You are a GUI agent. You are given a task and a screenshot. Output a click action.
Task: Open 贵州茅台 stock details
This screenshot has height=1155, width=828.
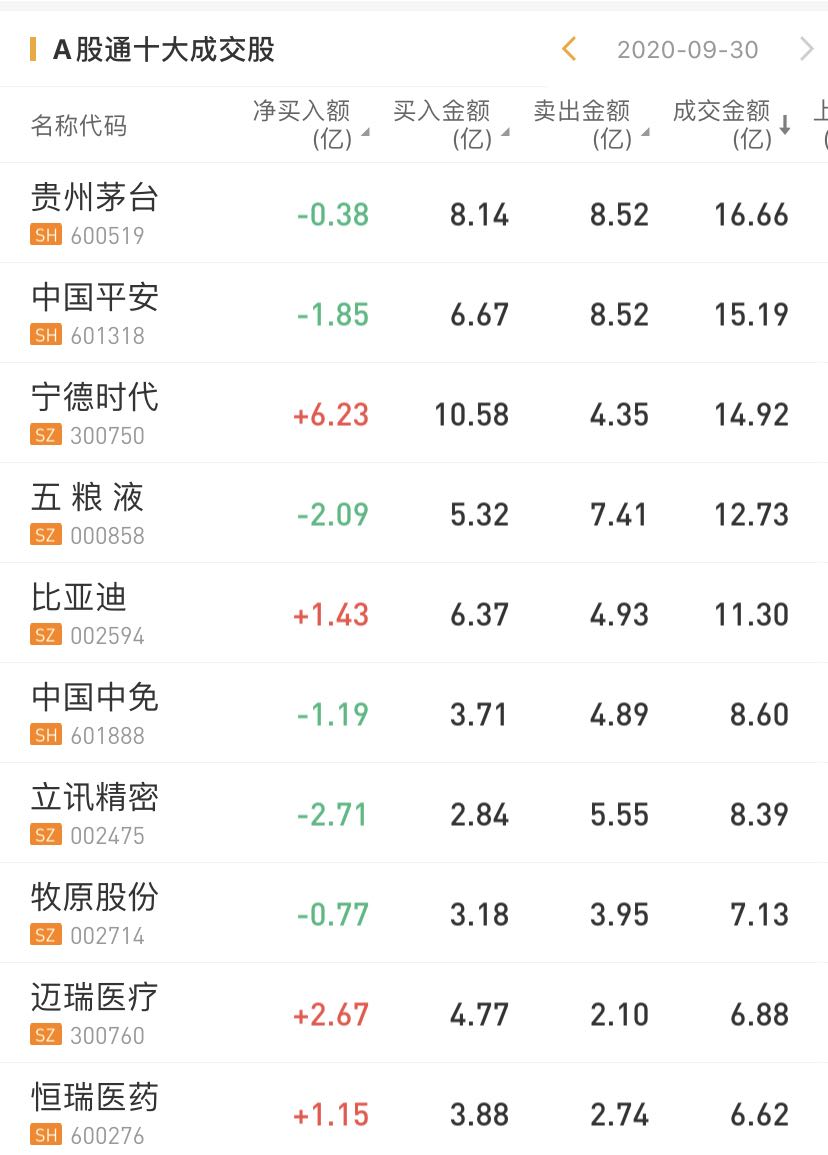[95, 212]
